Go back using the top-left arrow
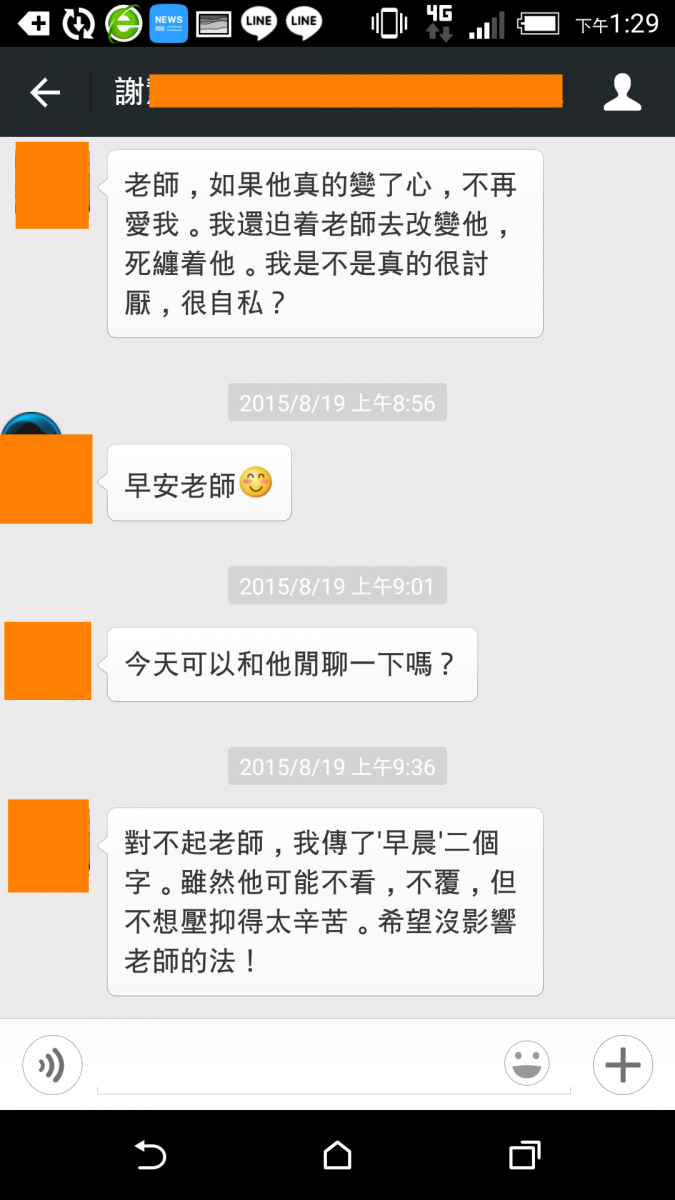The width and height of the screenshot is (675, 1200). [45, 93]
